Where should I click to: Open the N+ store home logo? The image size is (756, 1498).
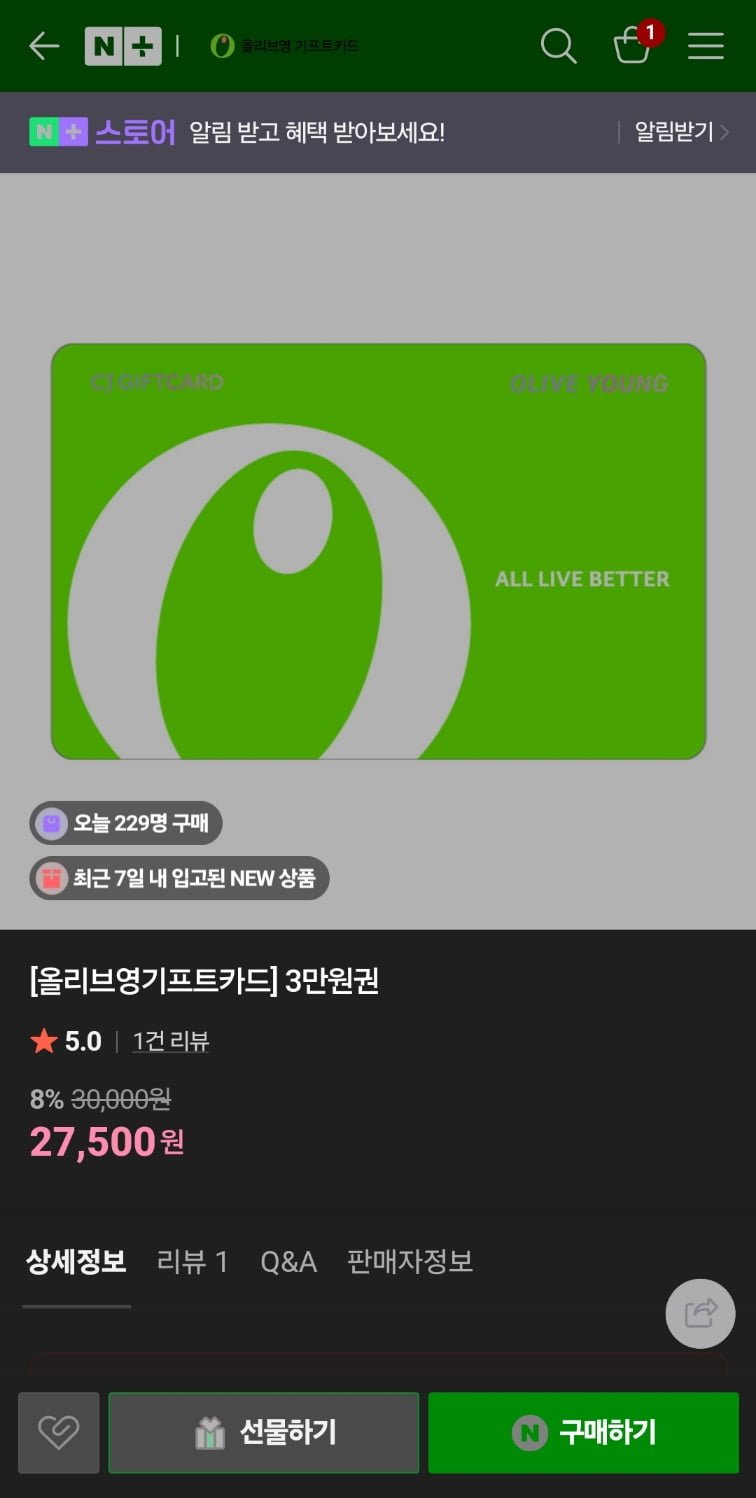[123, 46]
